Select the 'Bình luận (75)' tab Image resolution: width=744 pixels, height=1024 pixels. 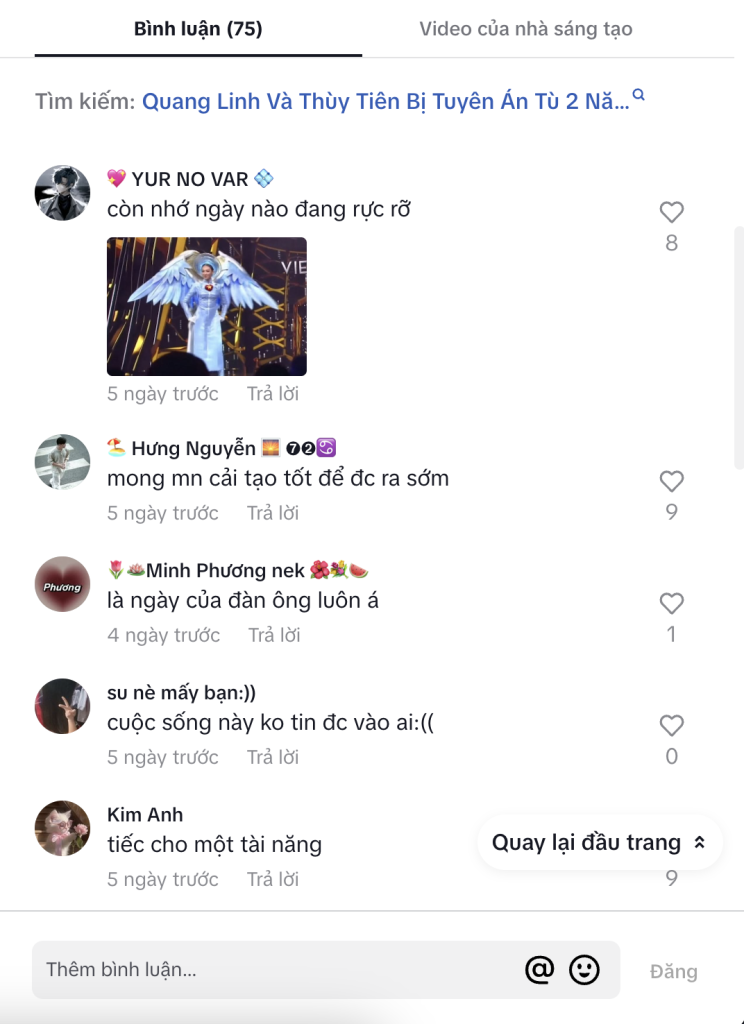pos(198,29)
